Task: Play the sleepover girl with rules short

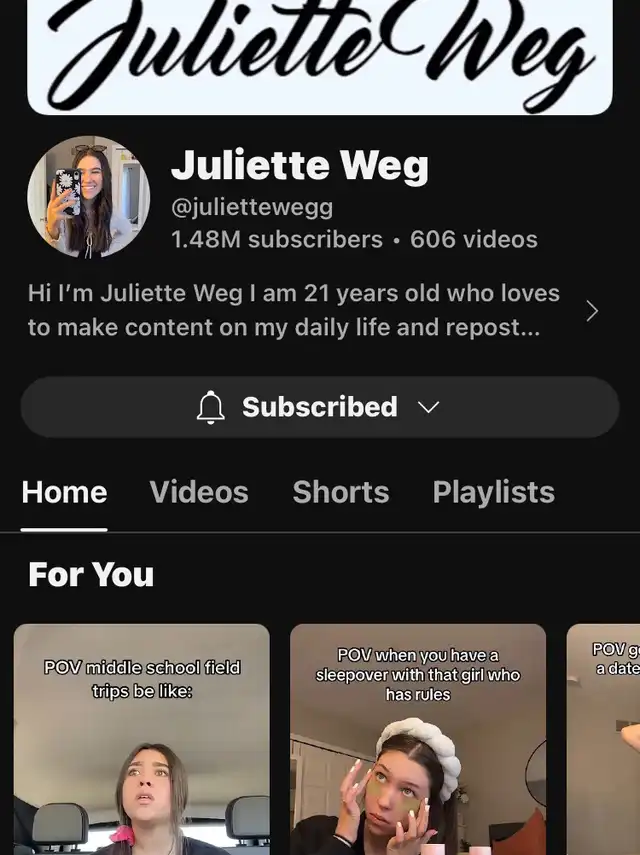Action: (x=418, y=740)
